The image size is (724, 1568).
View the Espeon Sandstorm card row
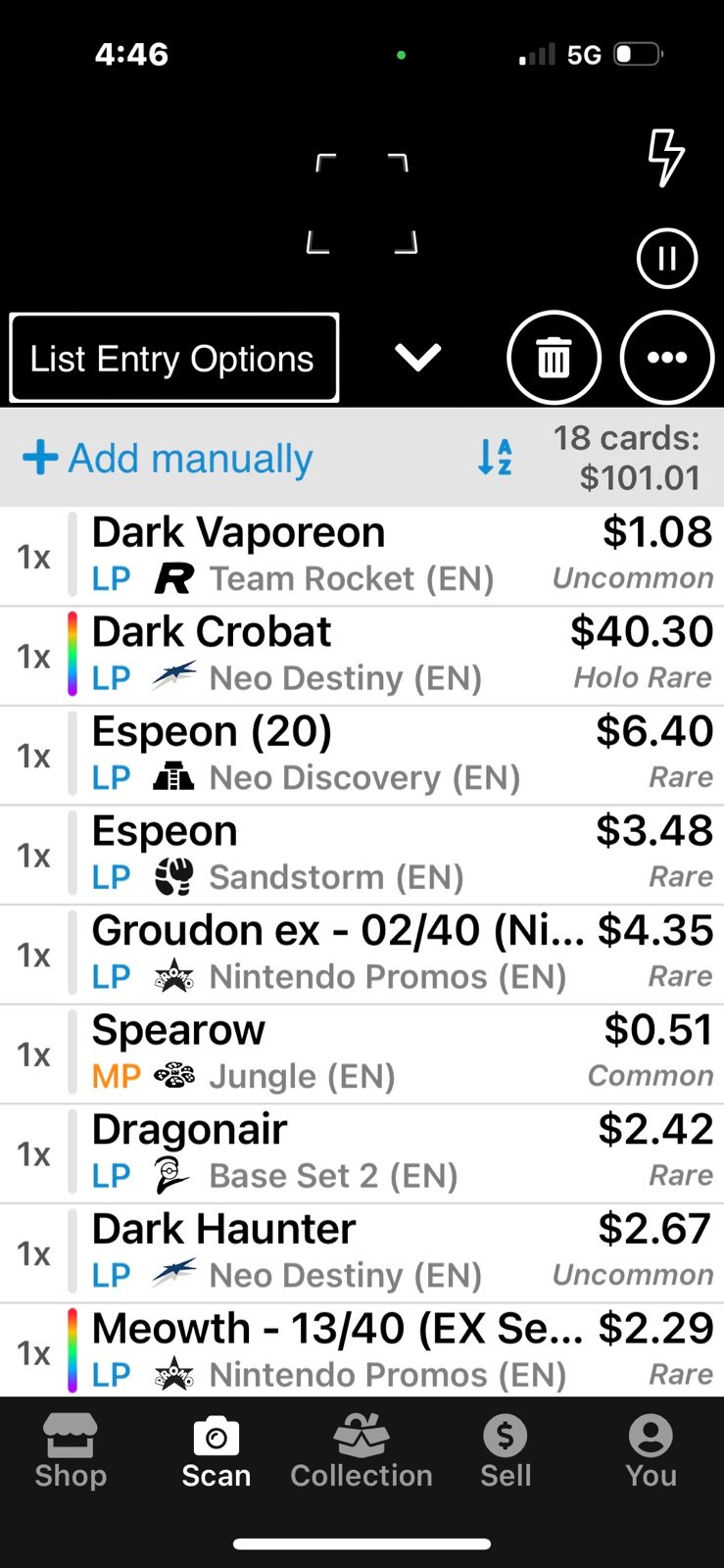coord(362,856)
